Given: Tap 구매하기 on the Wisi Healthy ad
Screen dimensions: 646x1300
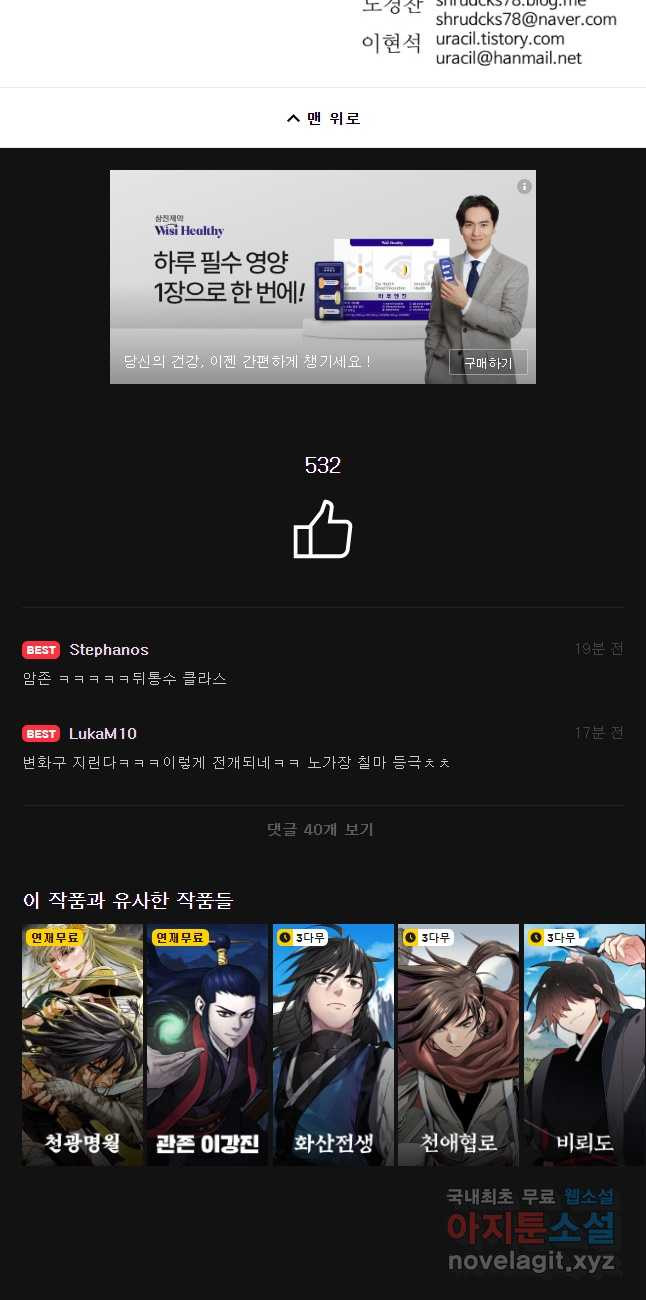Looking at the screenshot, I should pos(488,362).
